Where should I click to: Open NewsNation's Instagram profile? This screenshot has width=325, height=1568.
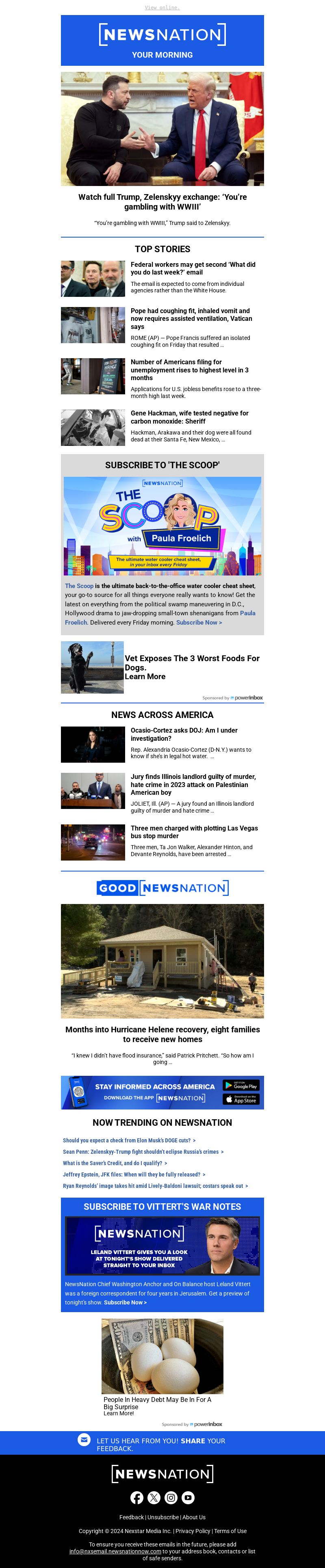pos(171,1497)
